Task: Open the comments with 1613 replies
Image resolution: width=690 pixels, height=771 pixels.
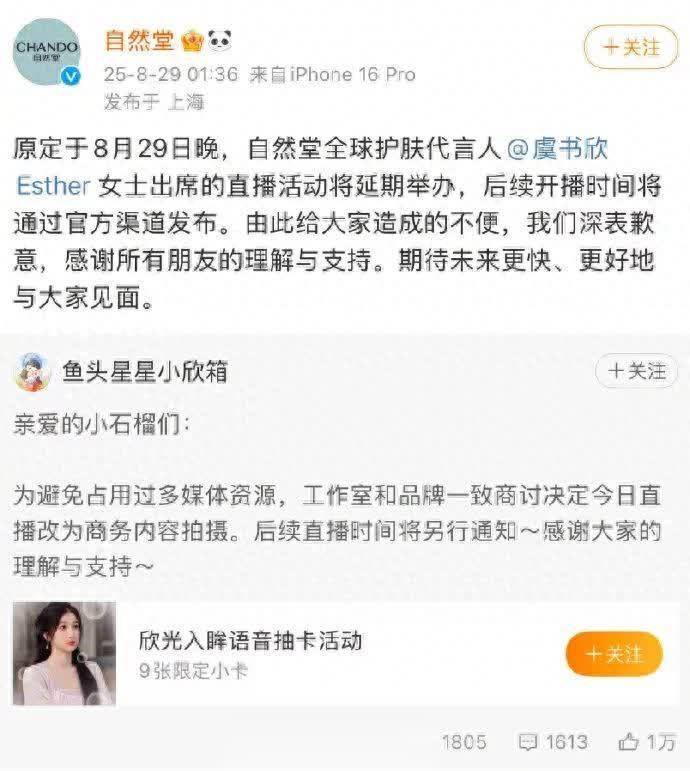Action: (x=553, y=741)
